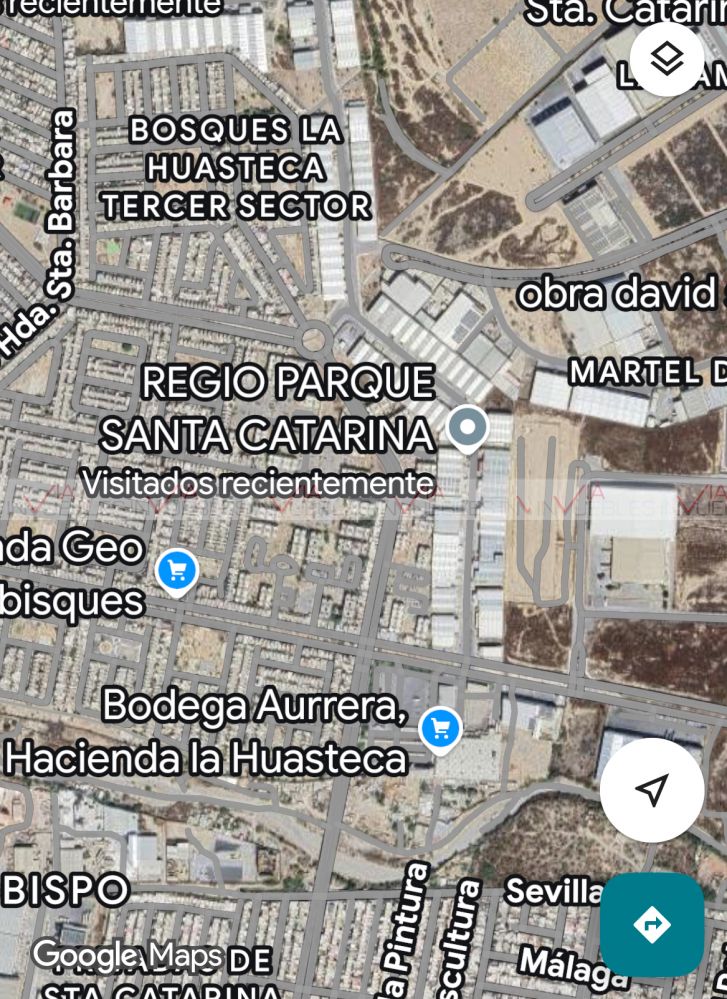
Task: Tap the shopping cart pin near Geo
Action: point(177,571)
